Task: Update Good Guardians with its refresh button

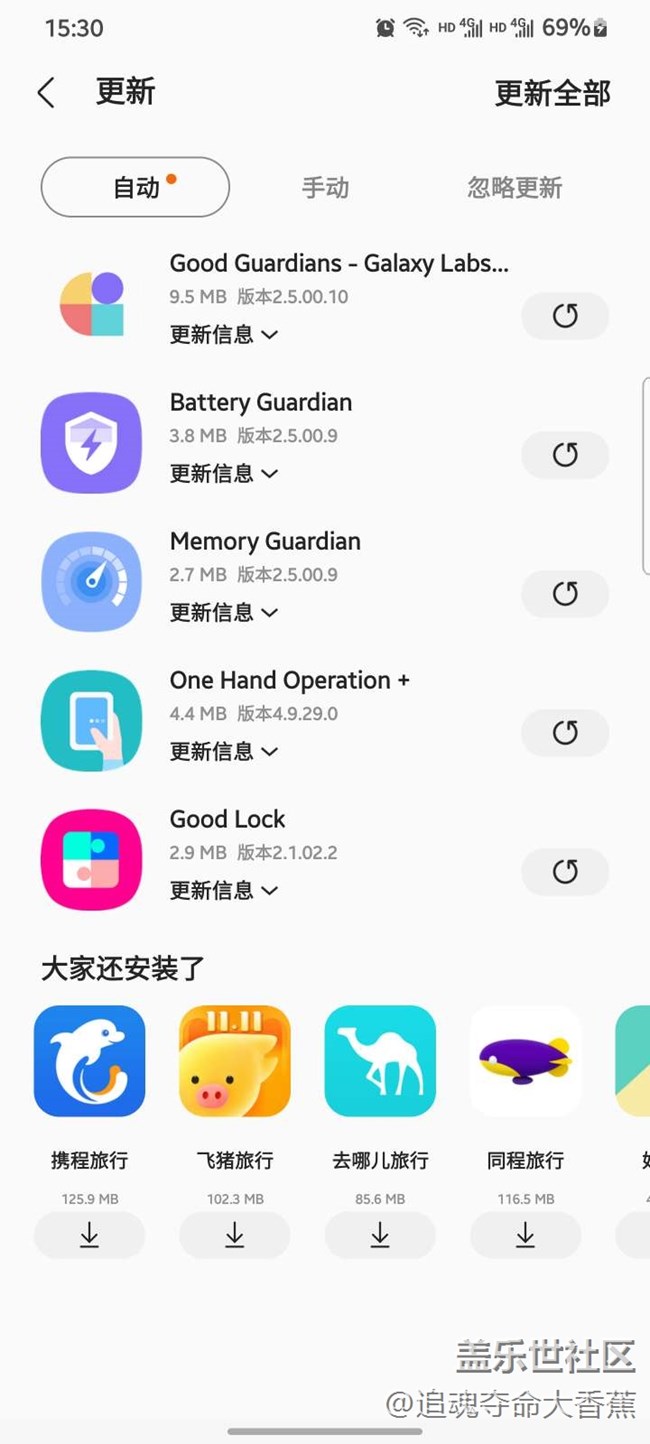Action: [565, 316]
